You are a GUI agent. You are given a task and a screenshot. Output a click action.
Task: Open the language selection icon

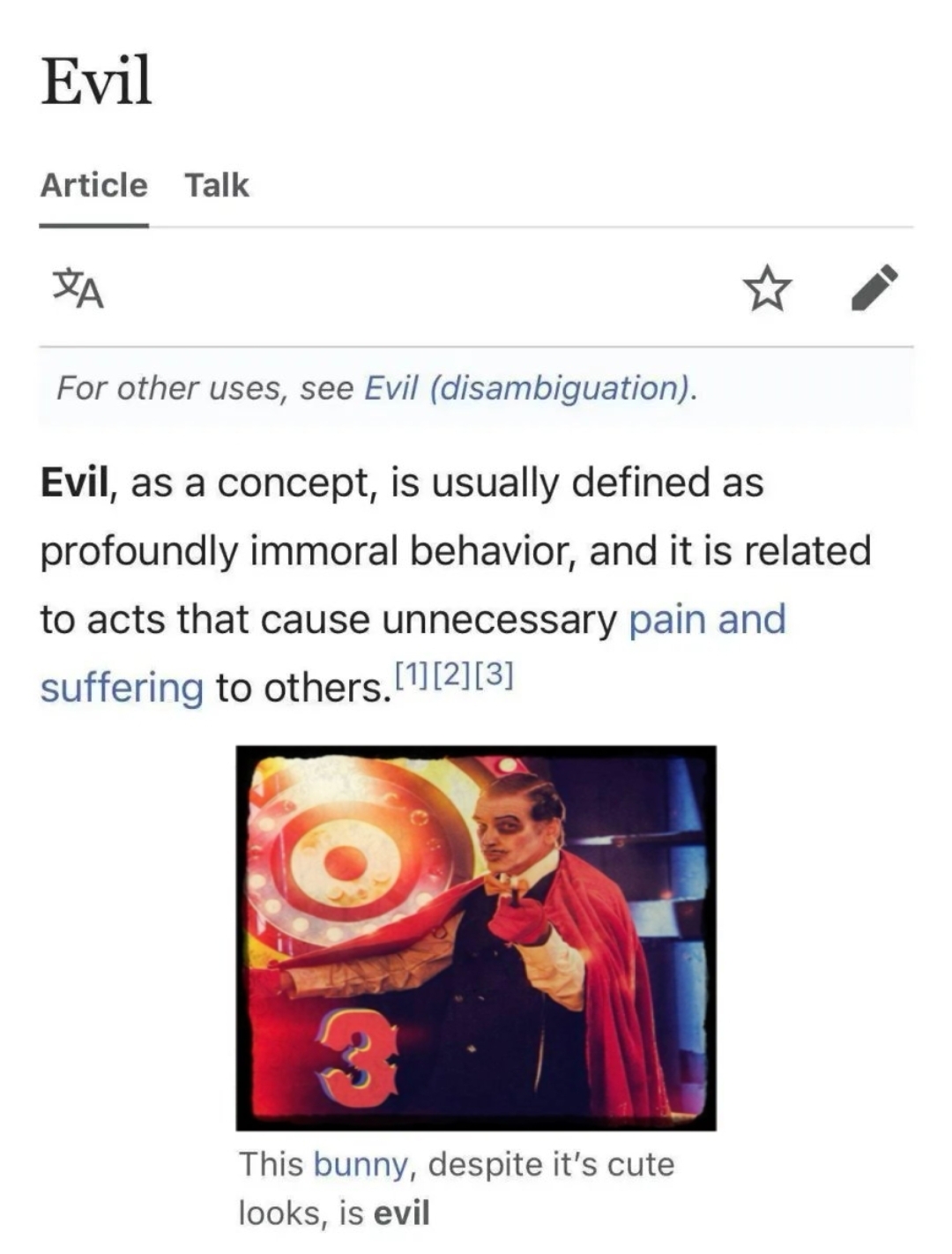click(78, 289)
